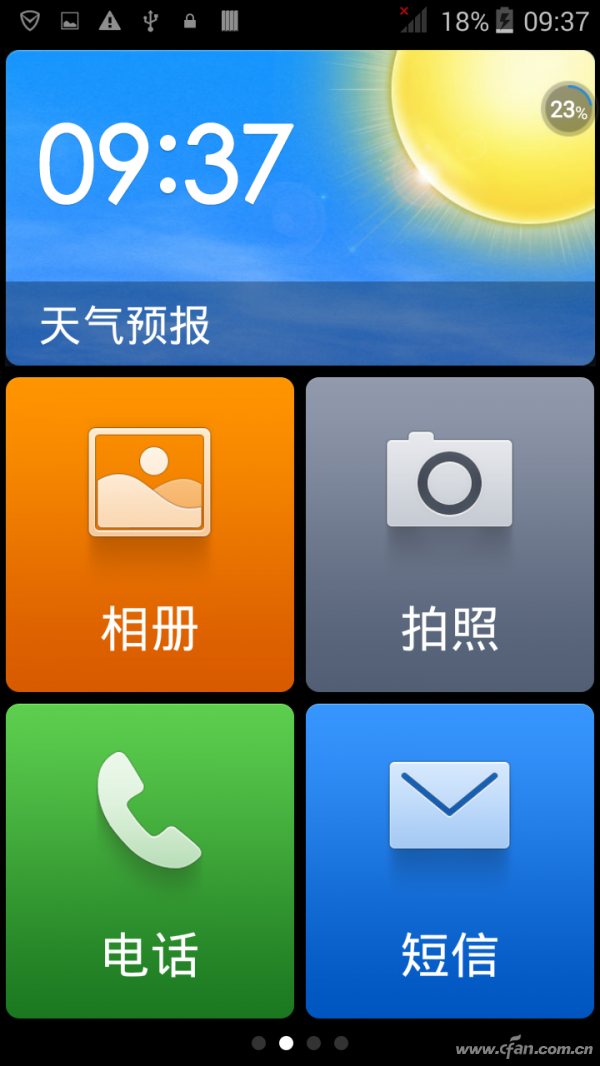Open the 相册 gallery tile
The image size is (600, 1066).
(150, 534)
